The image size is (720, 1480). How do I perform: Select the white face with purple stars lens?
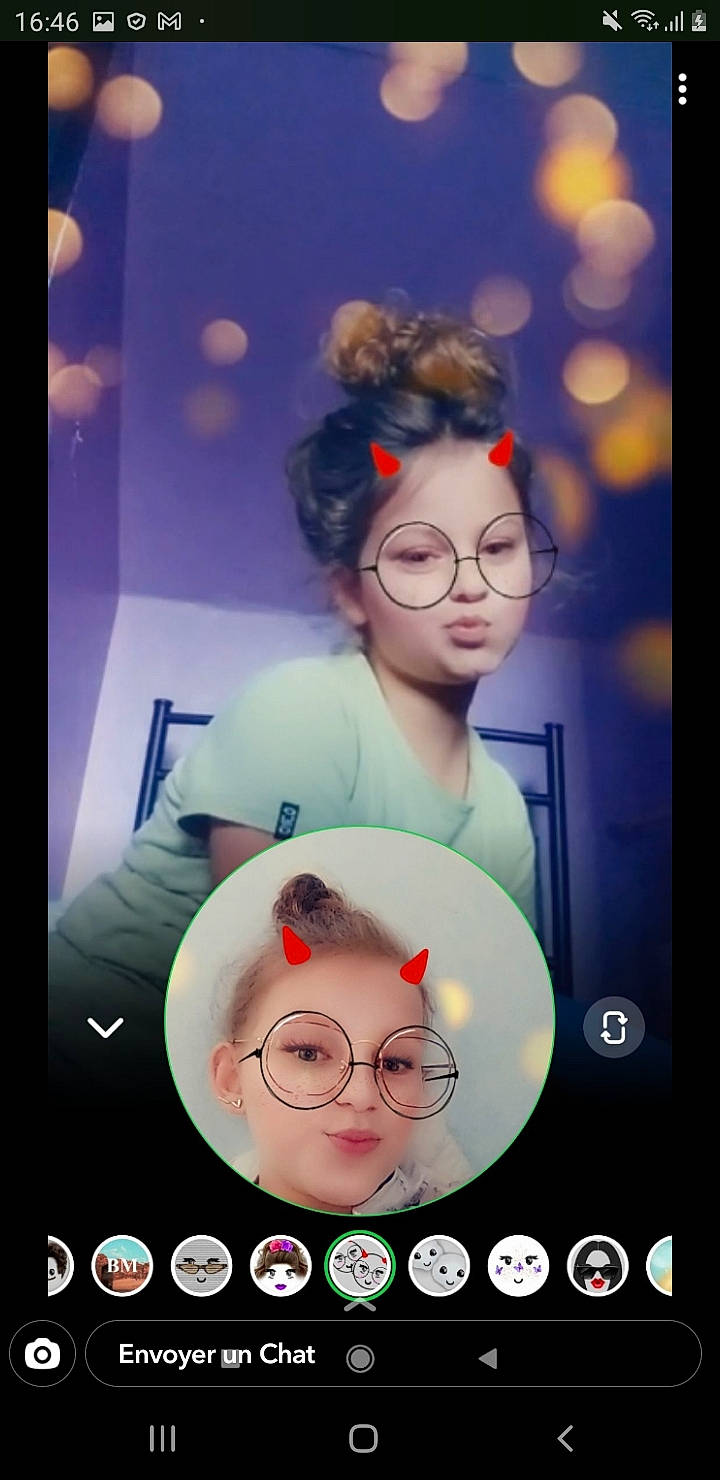point(518,1266)
